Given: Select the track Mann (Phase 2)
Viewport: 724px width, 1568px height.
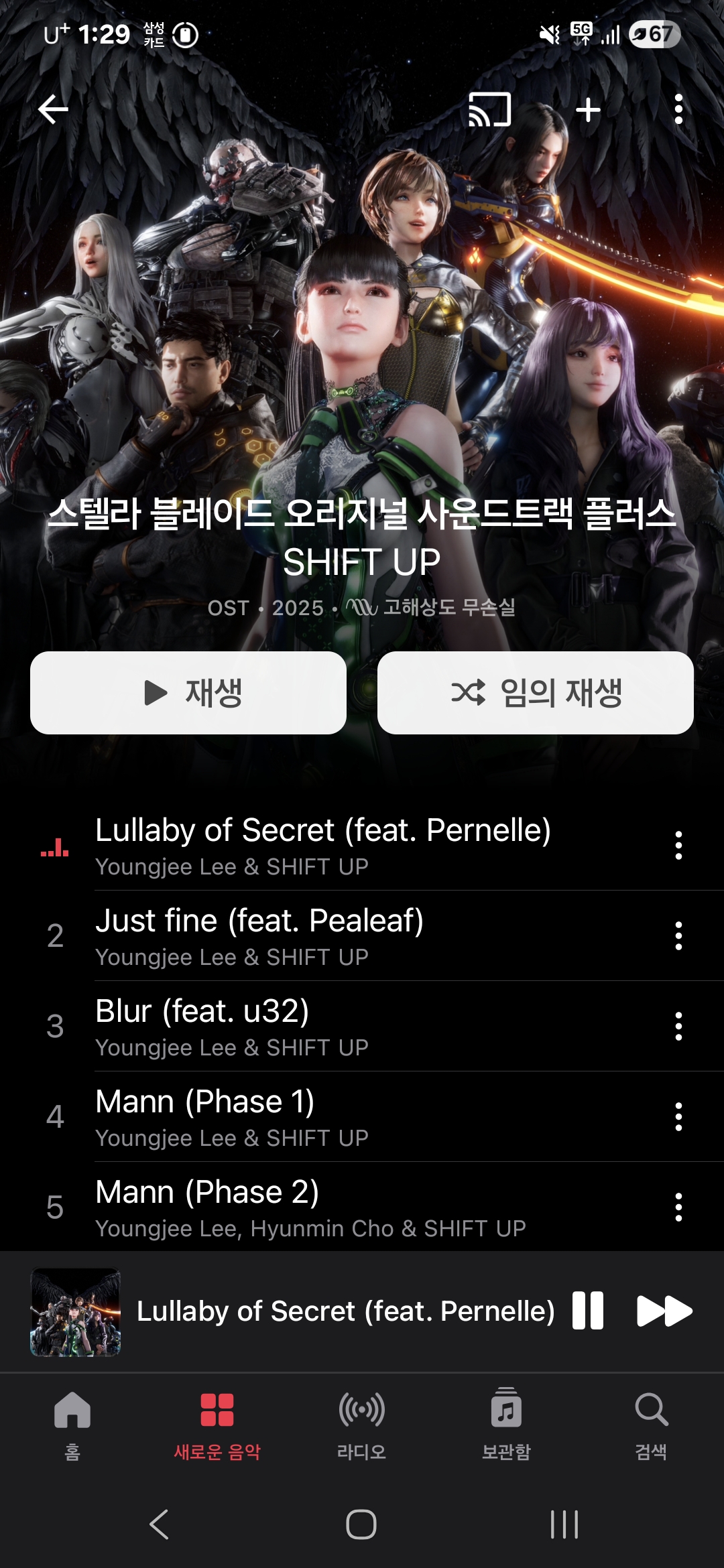Looking at the screenshot, I should (362, 1207).
